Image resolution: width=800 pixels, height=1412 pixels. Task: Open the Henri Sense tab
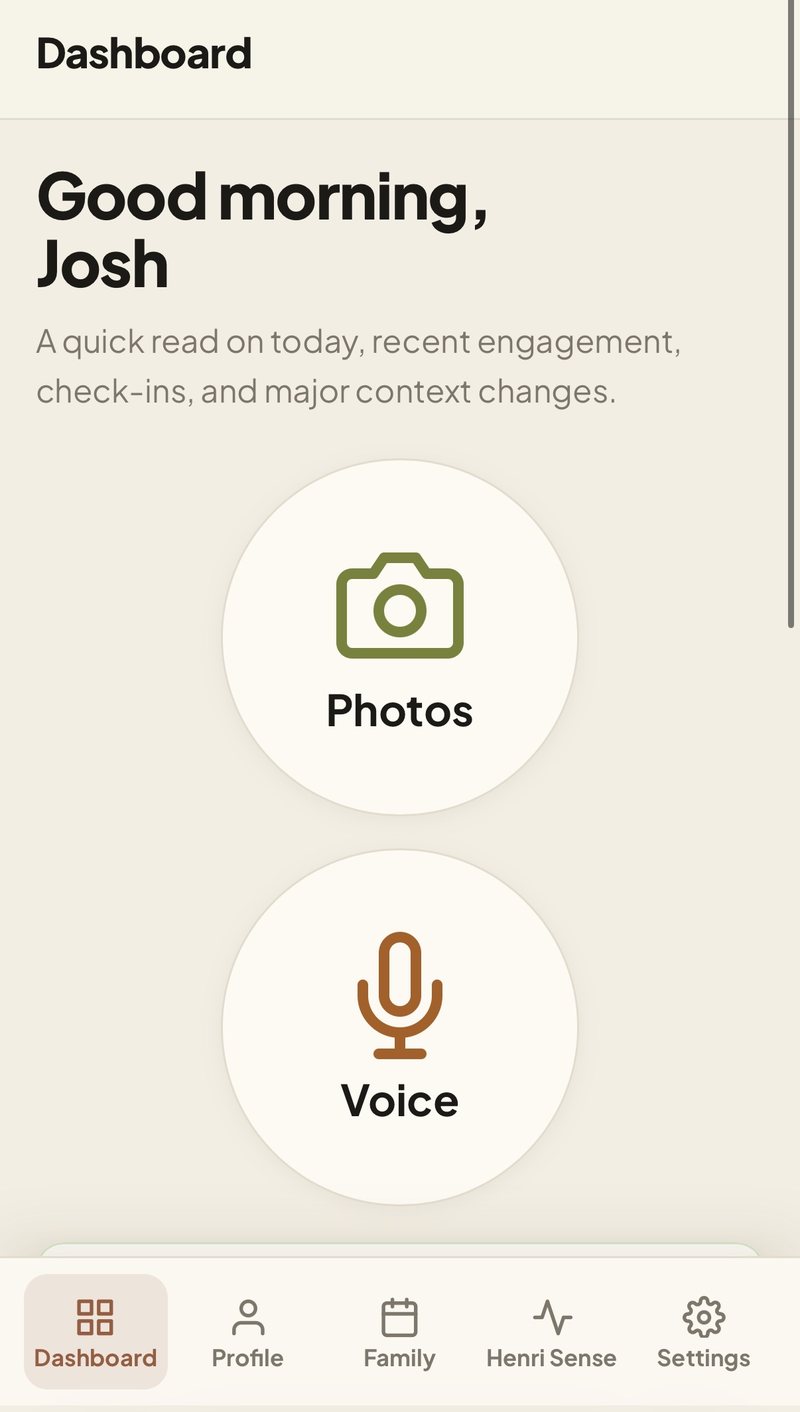coord(552,1332)
